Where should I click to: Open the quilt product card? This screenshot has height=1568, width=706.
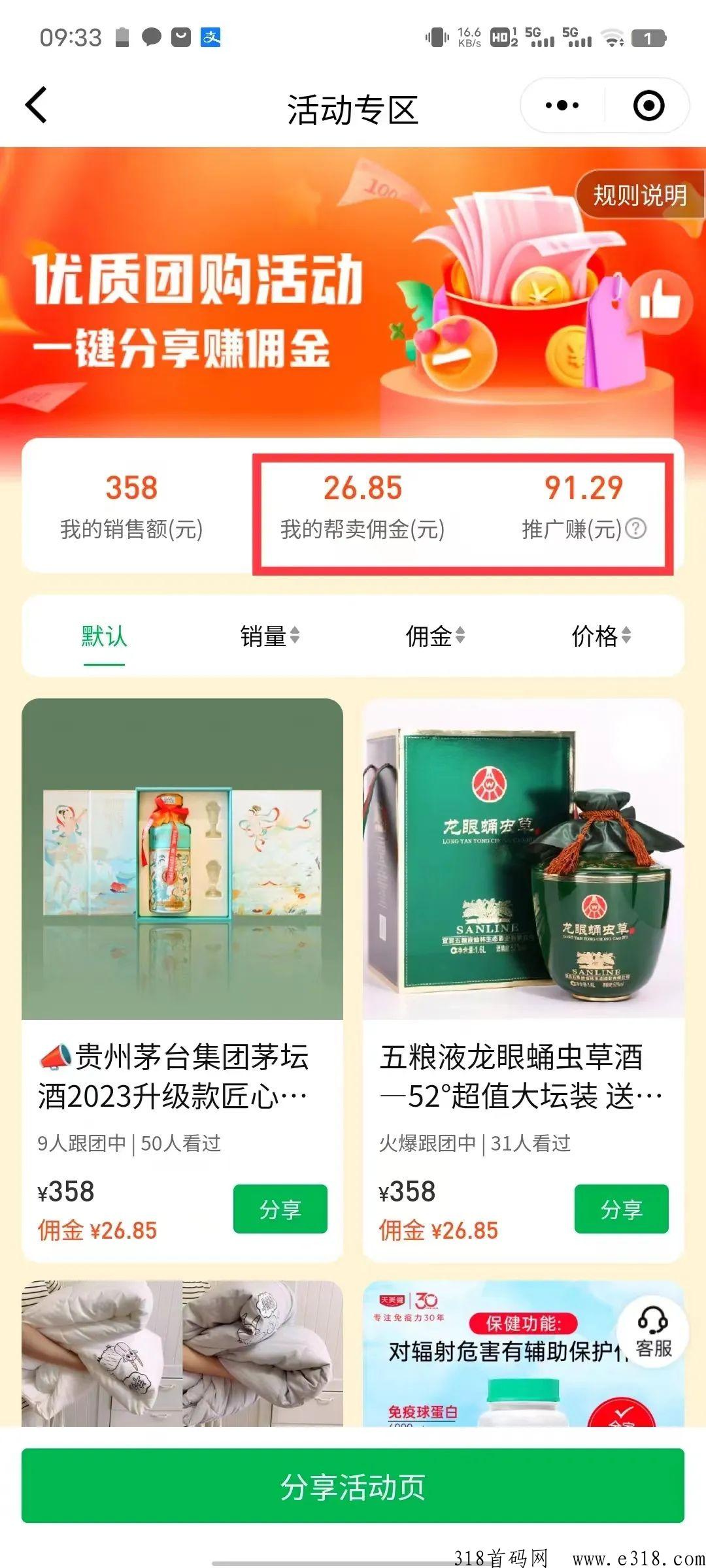182,1353
